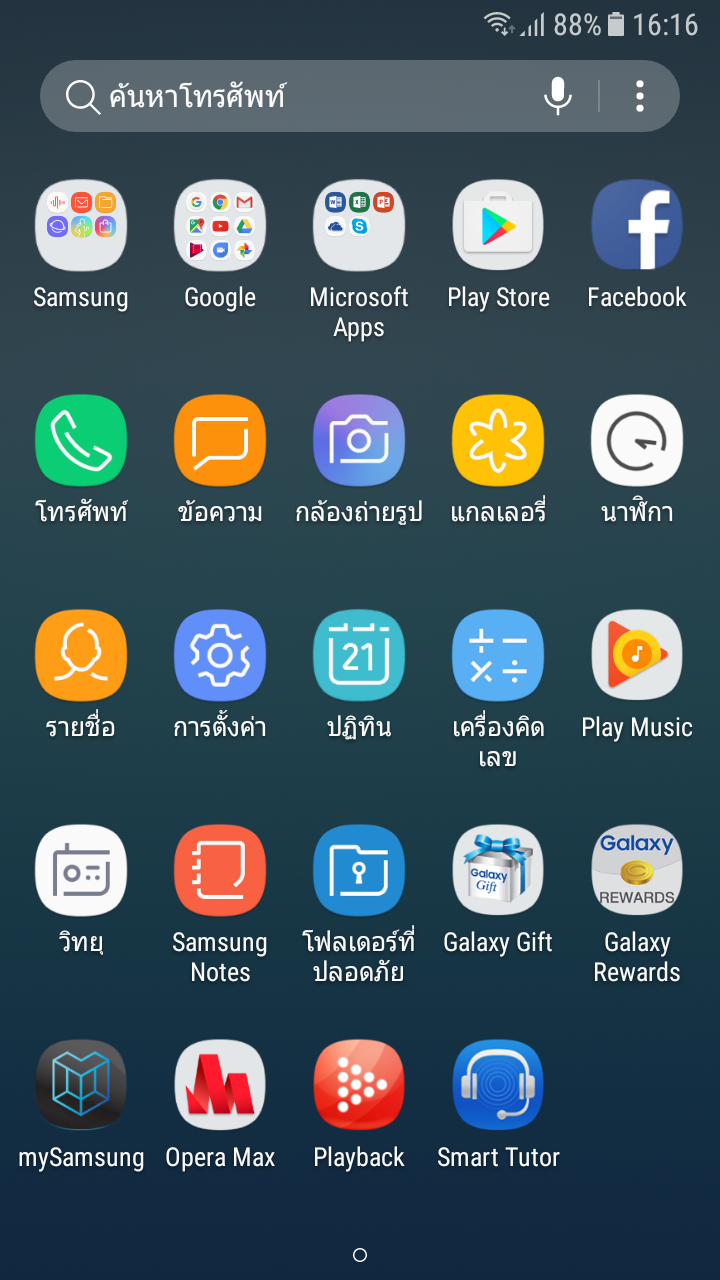Open the Microsoft Apps folder
This screenshot has width=720, height=1280.
(359, 226)
